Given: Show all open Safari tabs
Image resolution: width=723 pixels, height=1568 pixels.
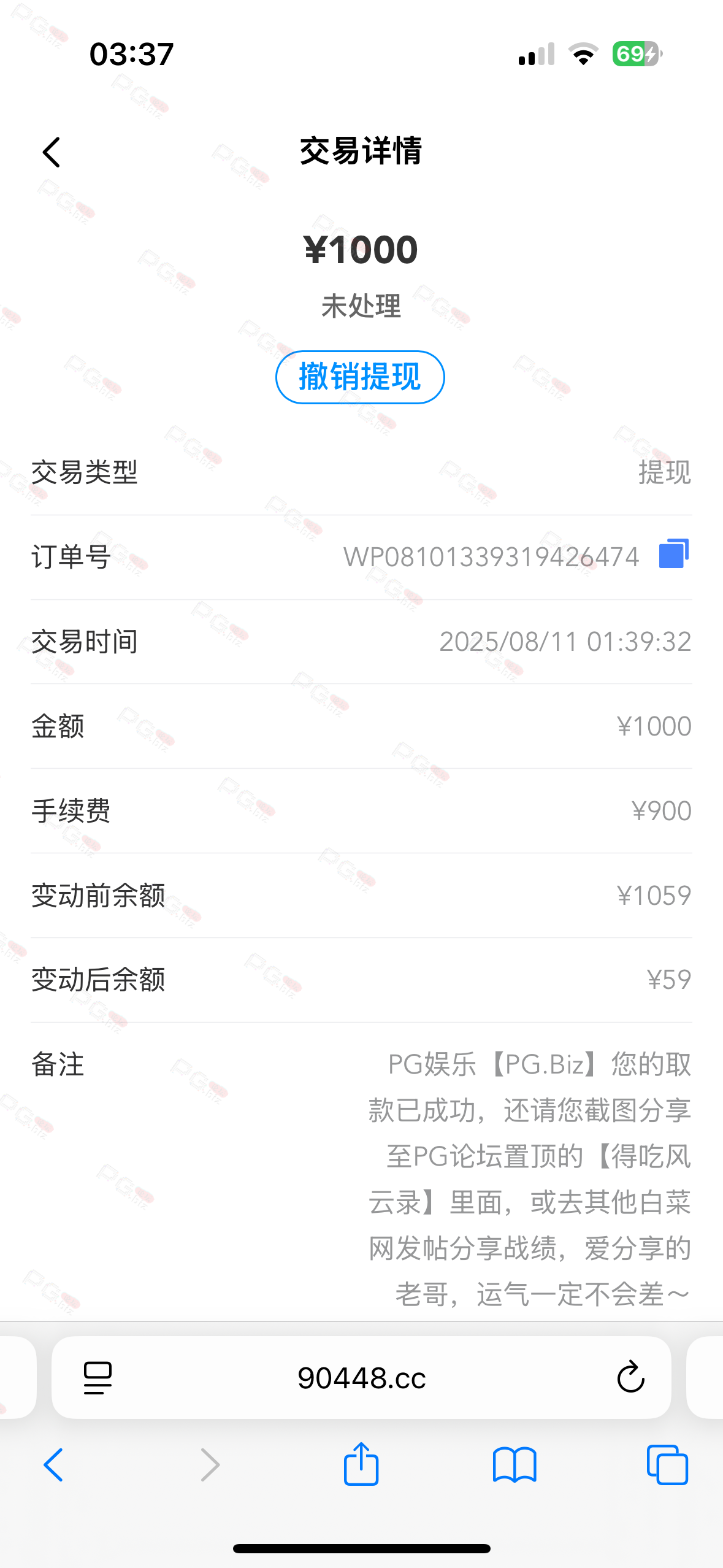Looking at the screenshot, I should [667, 1465].
